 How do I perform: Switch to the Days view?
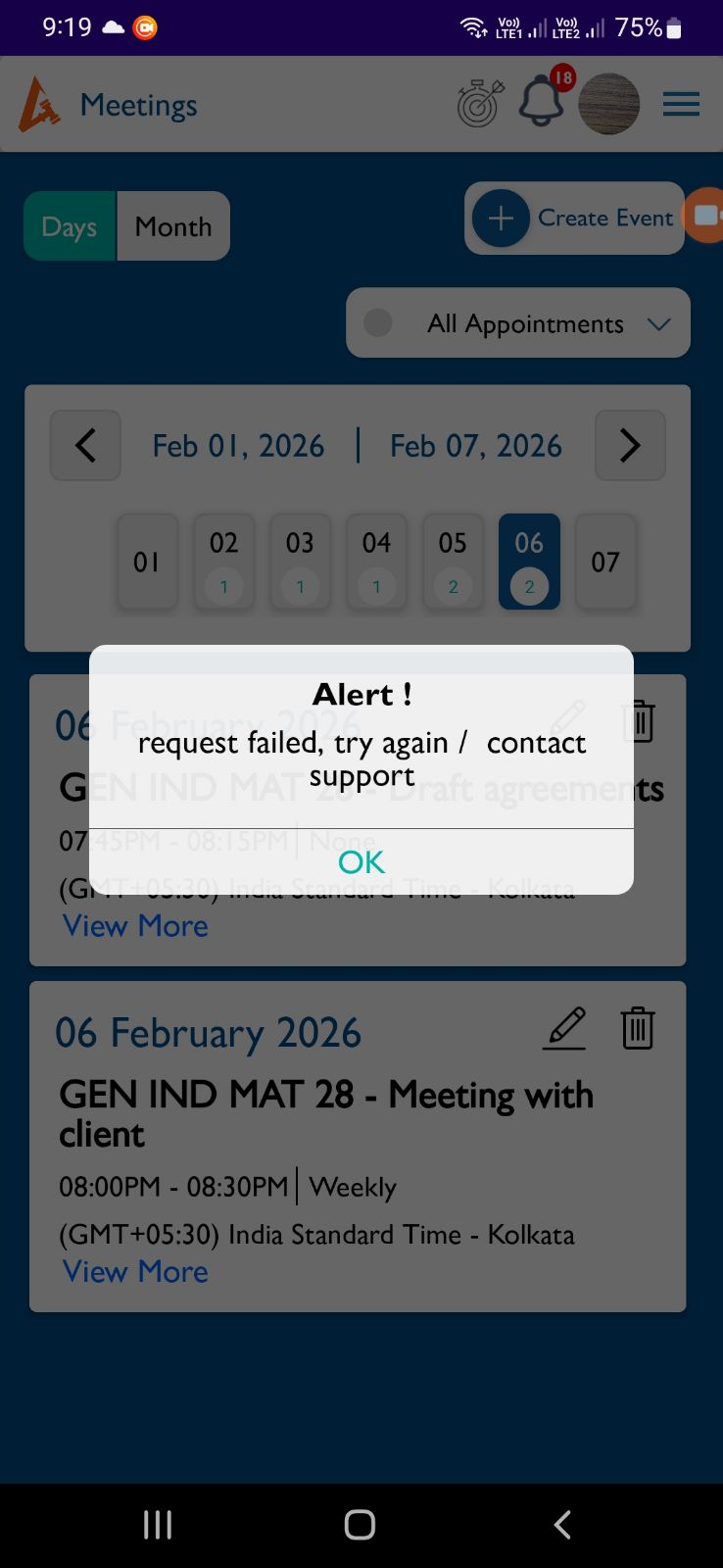point(70,226)
